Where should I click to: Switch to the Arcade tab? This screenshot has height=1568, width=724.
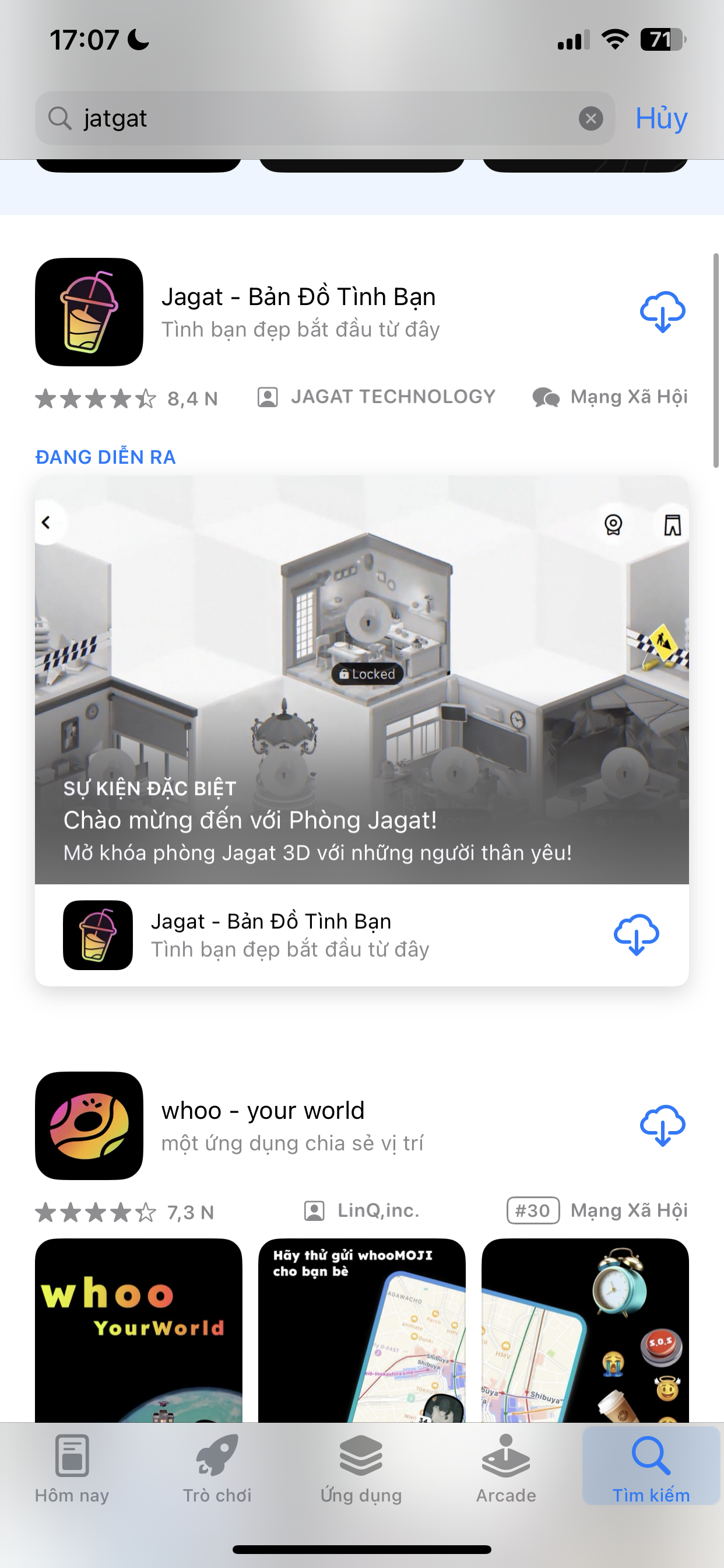tap(506, 1467)
